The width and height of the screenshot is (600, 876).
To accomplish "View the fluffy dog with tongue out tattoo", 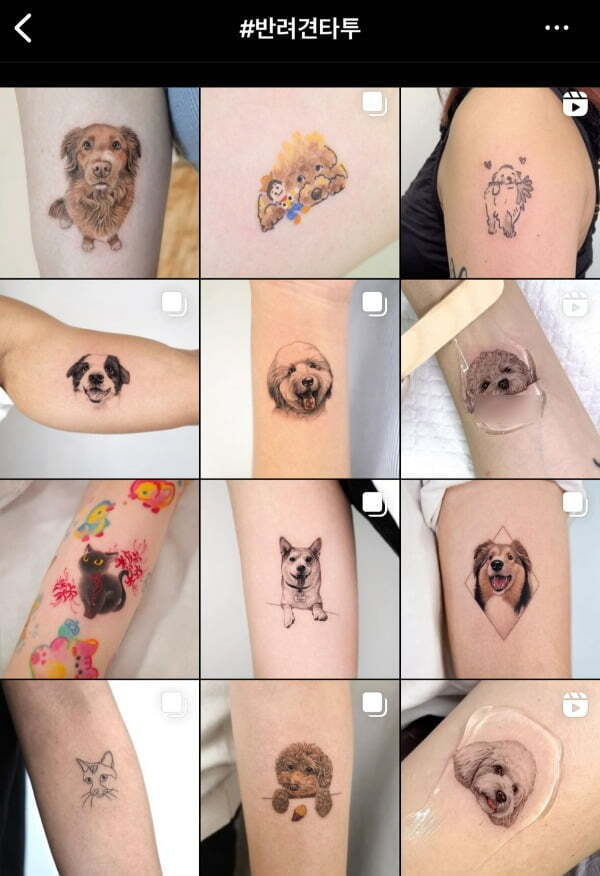I will [299, 378].
